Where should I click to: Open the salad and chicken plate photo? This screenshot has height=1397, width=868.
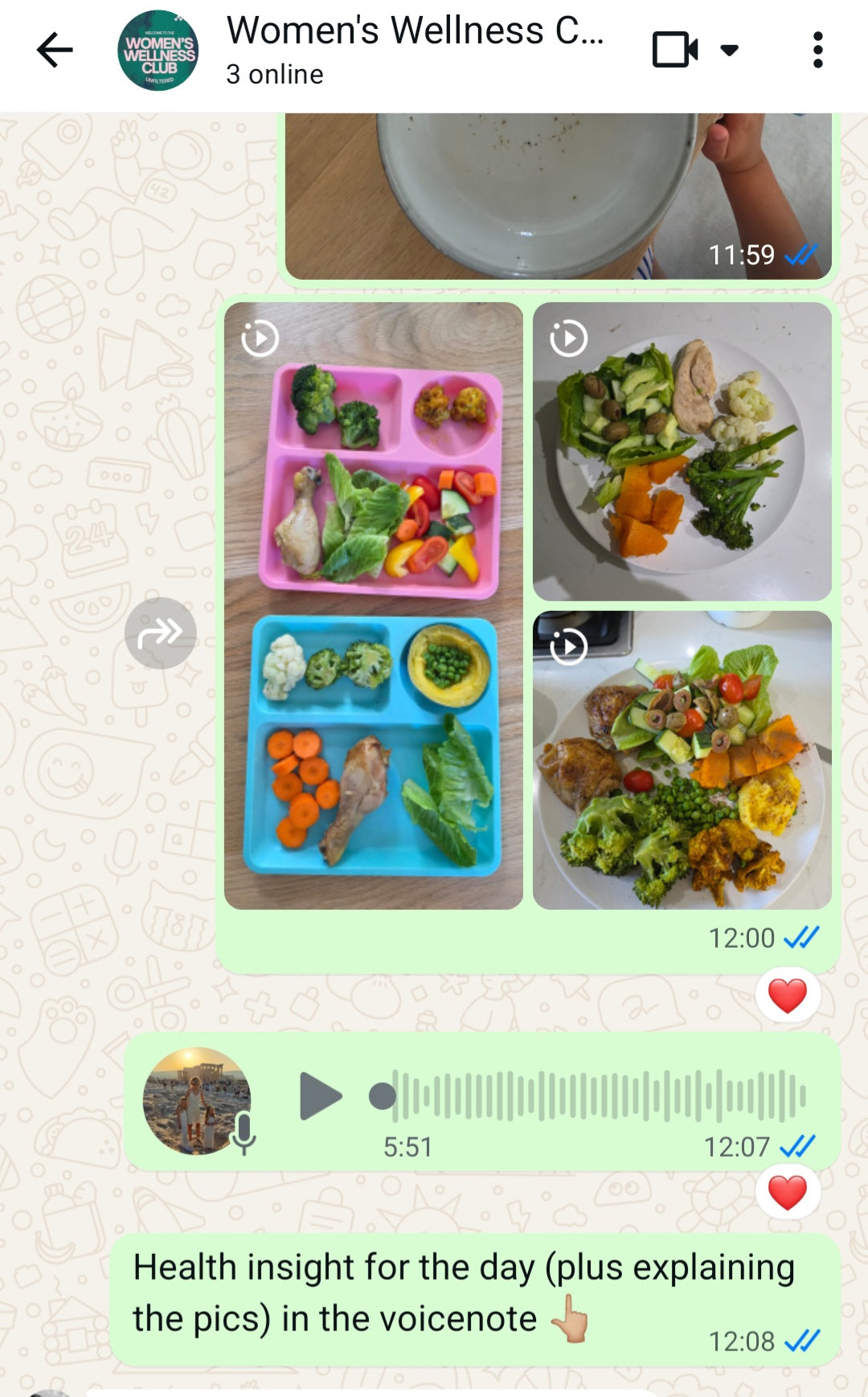(x=682, y=451)
